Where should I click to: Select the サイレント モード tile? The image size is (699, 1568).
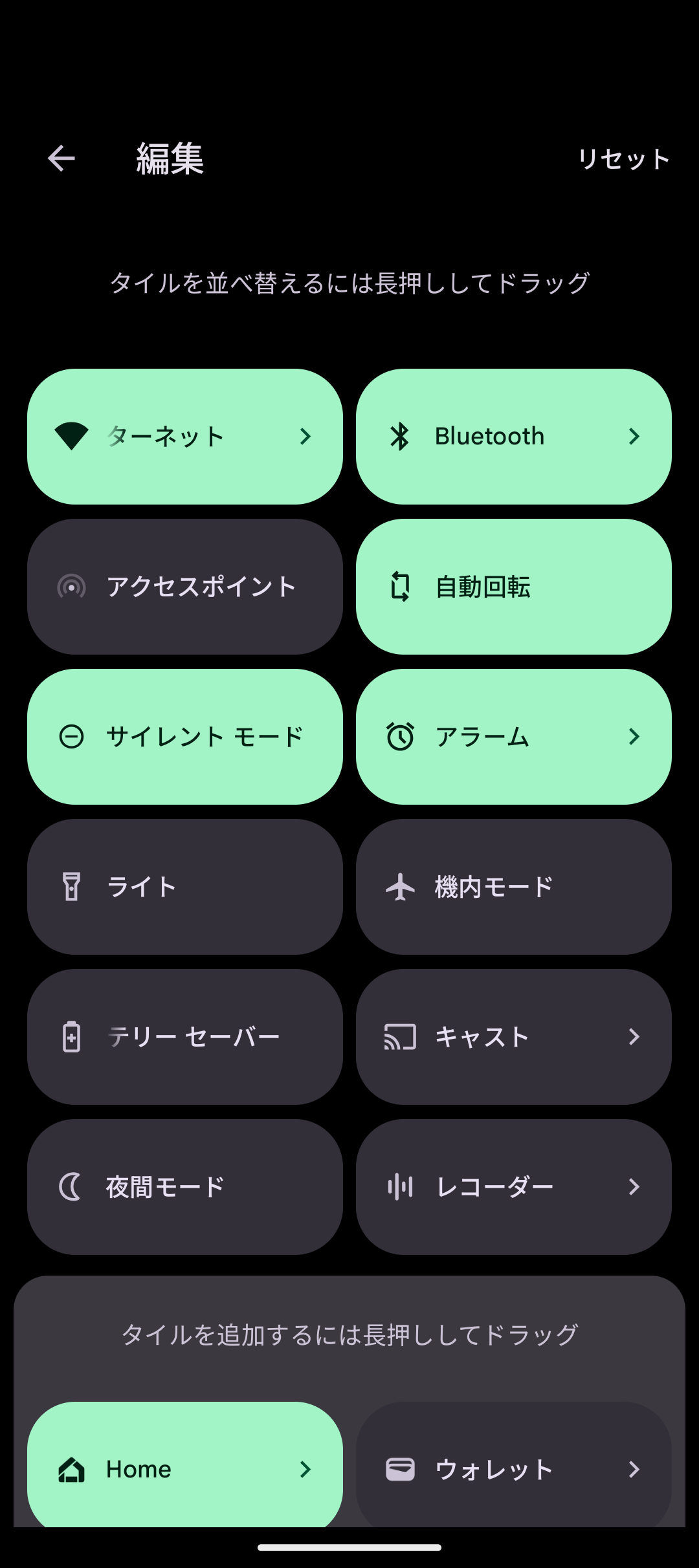click(x=185, y=737)
